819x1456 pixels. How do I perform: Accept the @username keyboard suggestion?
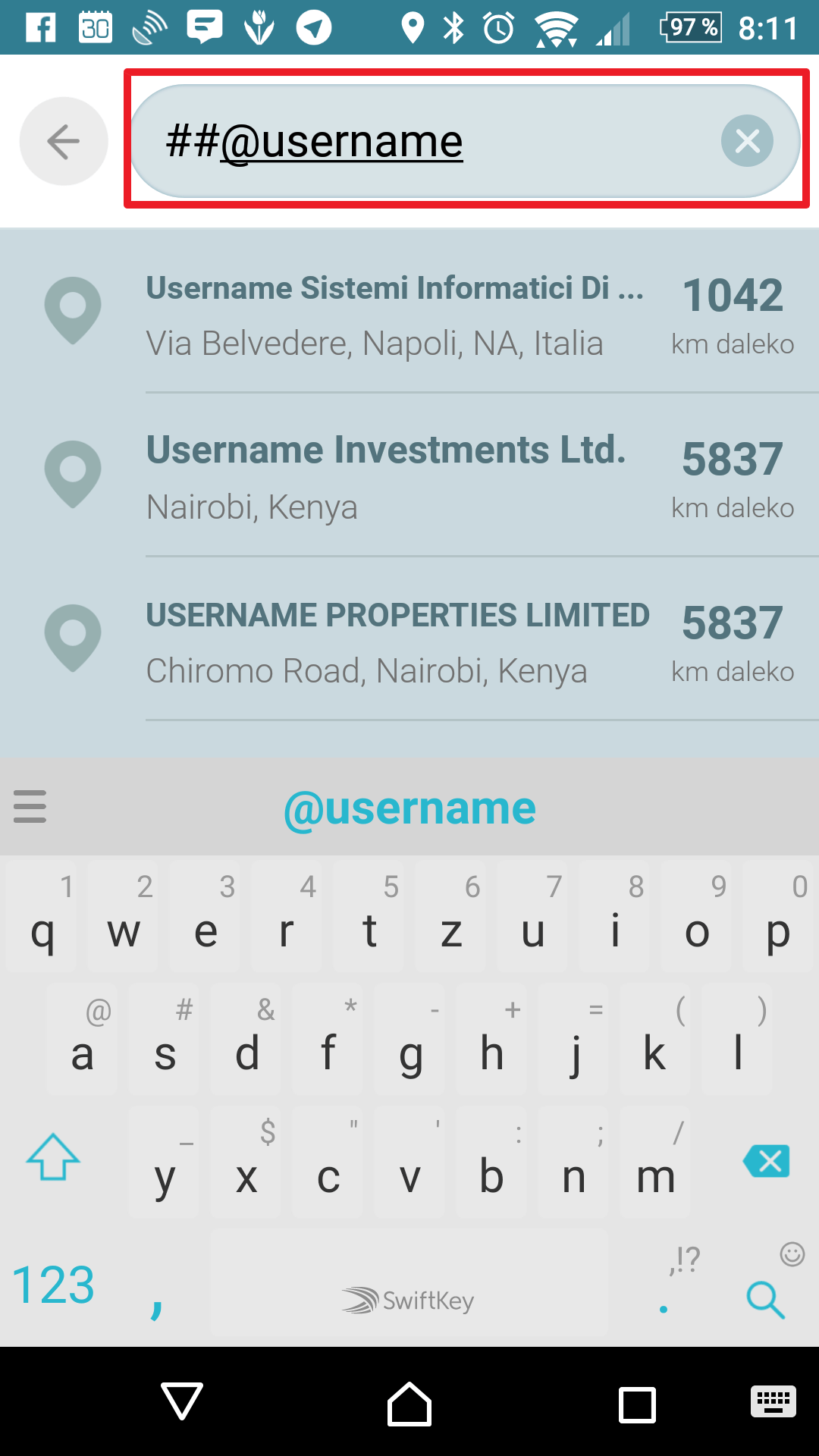pos(409,808)
